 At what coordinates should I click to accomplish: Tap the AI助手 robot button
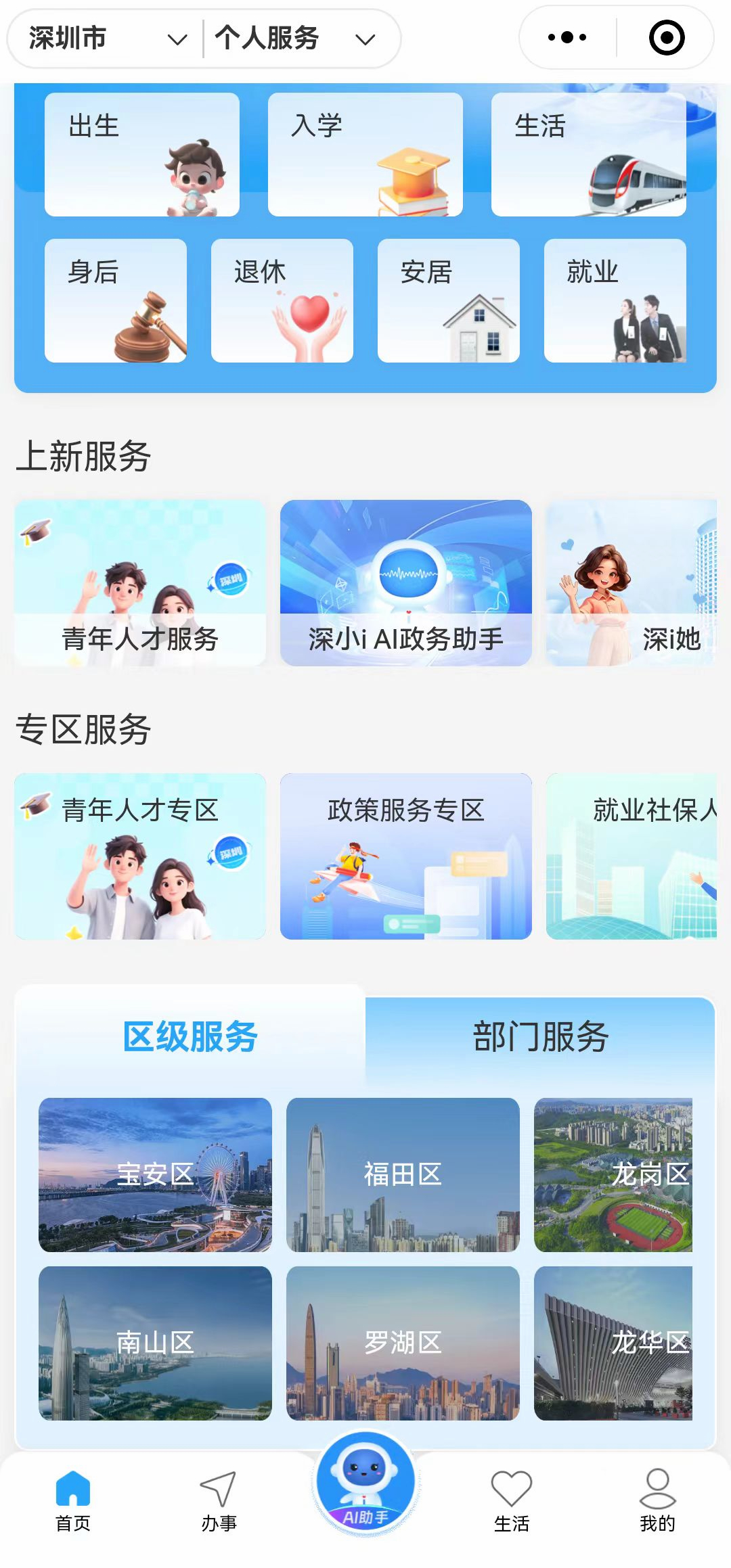click(365, 1483)
